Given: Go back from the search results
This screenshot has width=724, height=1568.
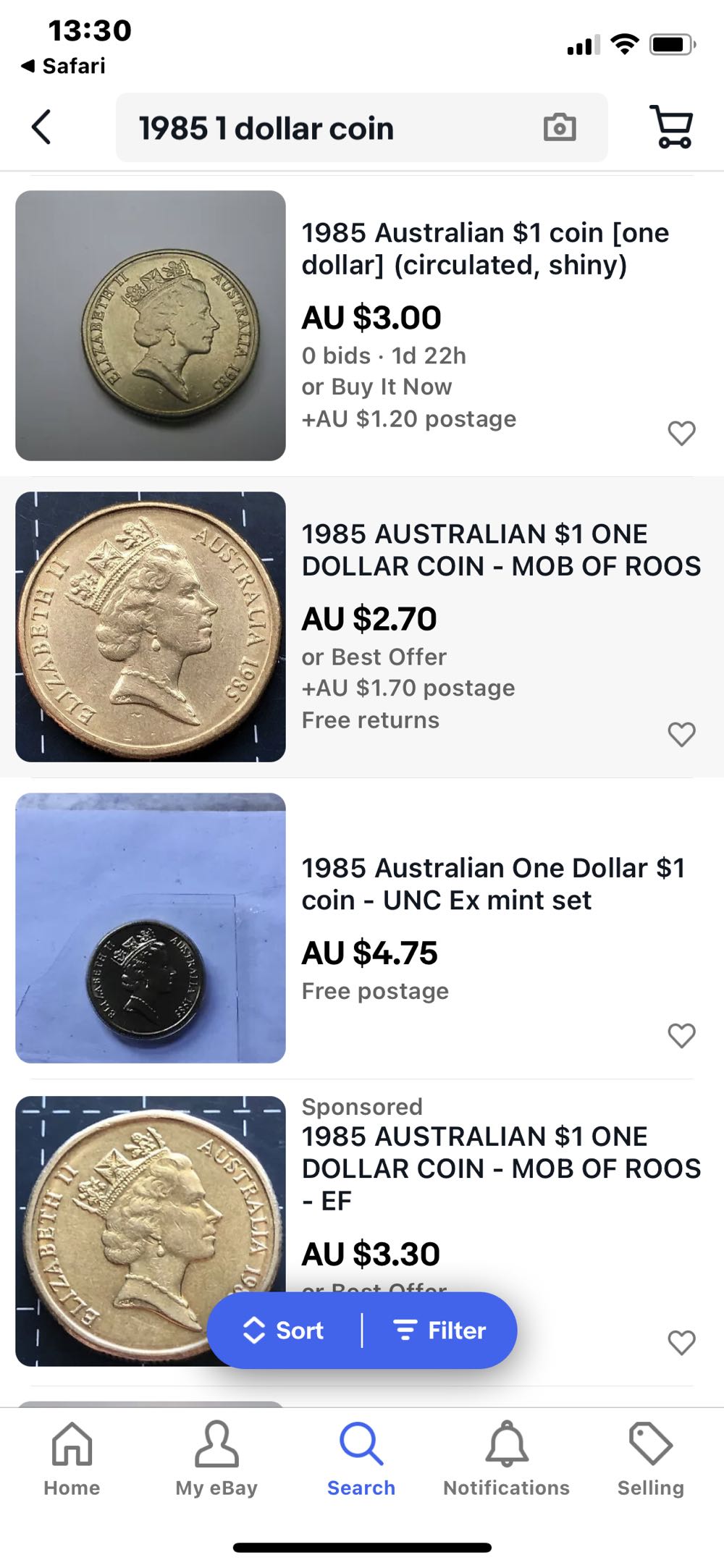Looking at the screenshot, I should click(42, 127).
